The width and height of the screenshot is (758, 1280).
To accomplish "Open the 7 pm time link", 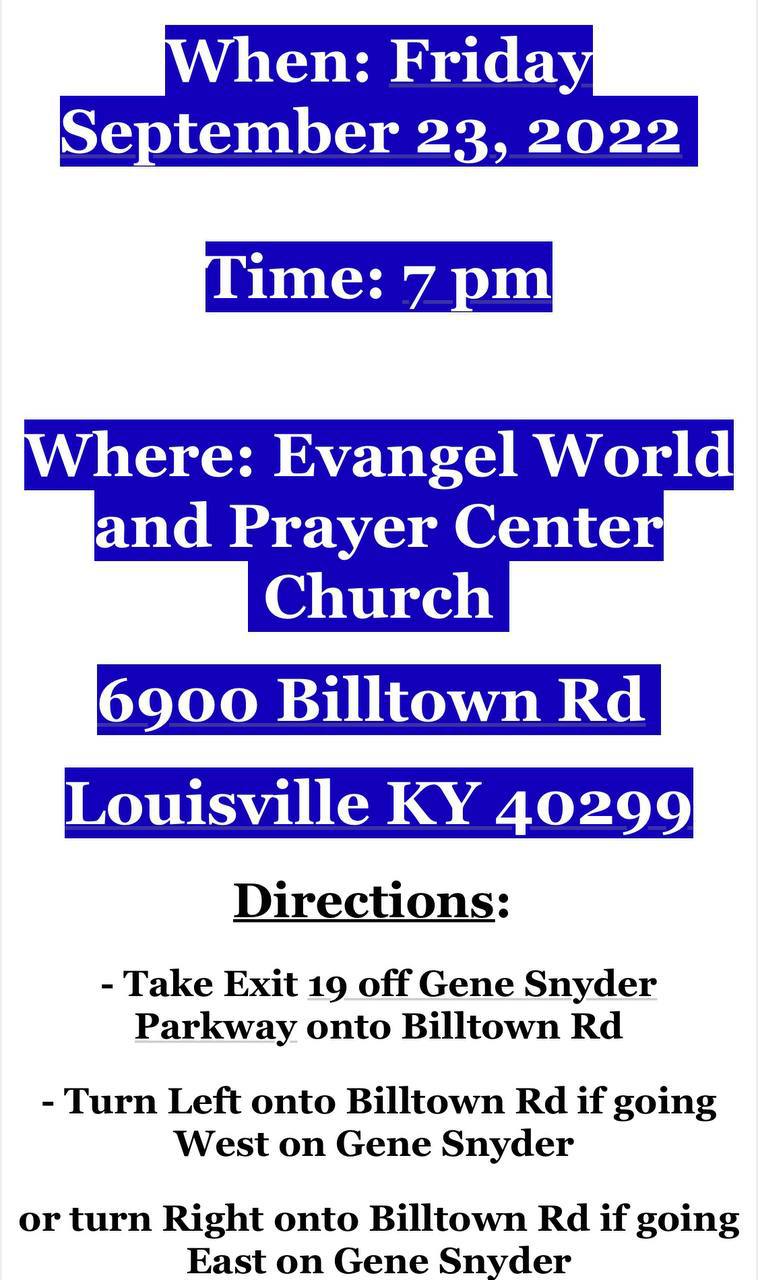I will pyautogui.click(x=476, y=278).
